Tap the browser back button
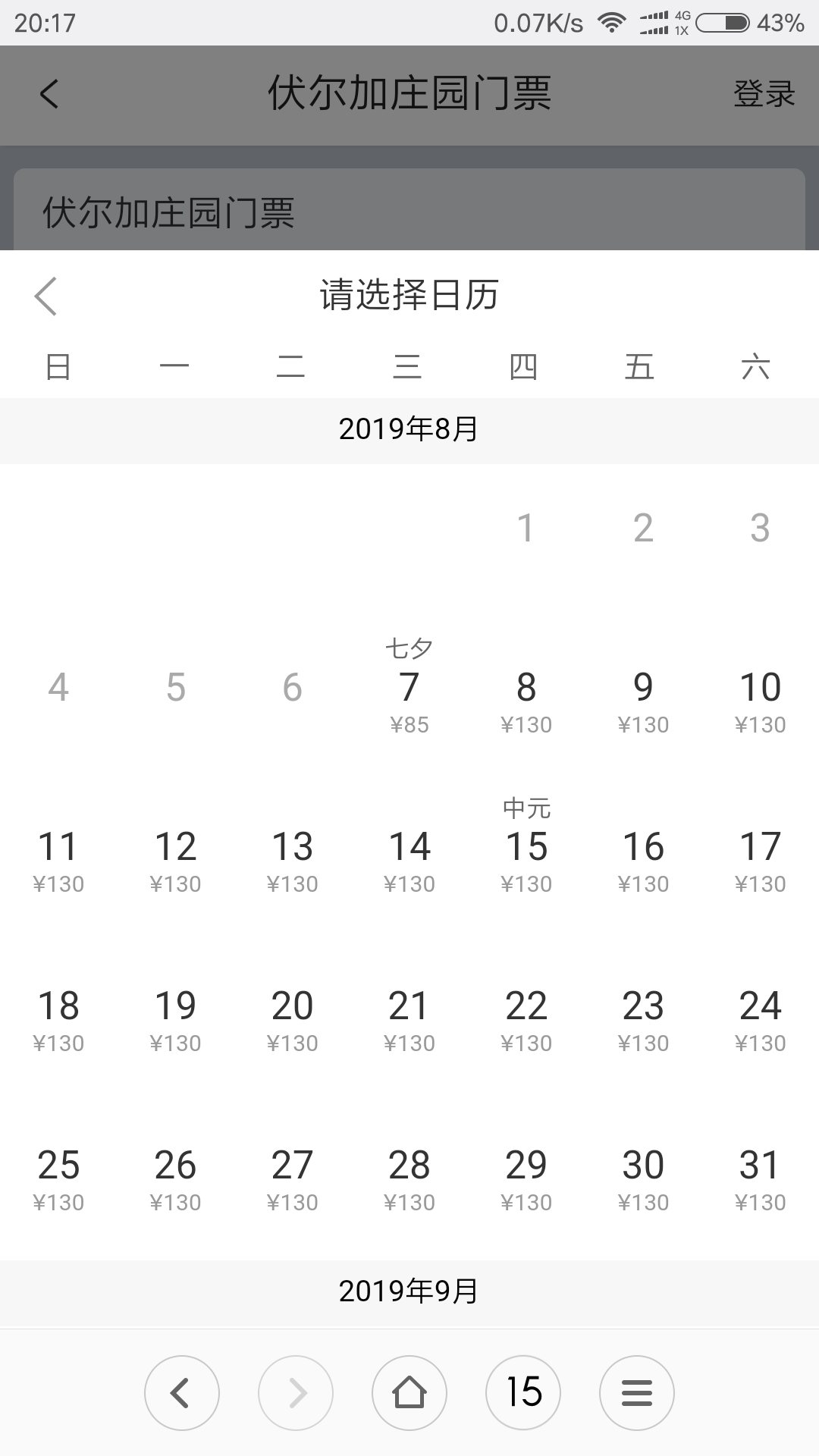 [x=182, y=1393]
